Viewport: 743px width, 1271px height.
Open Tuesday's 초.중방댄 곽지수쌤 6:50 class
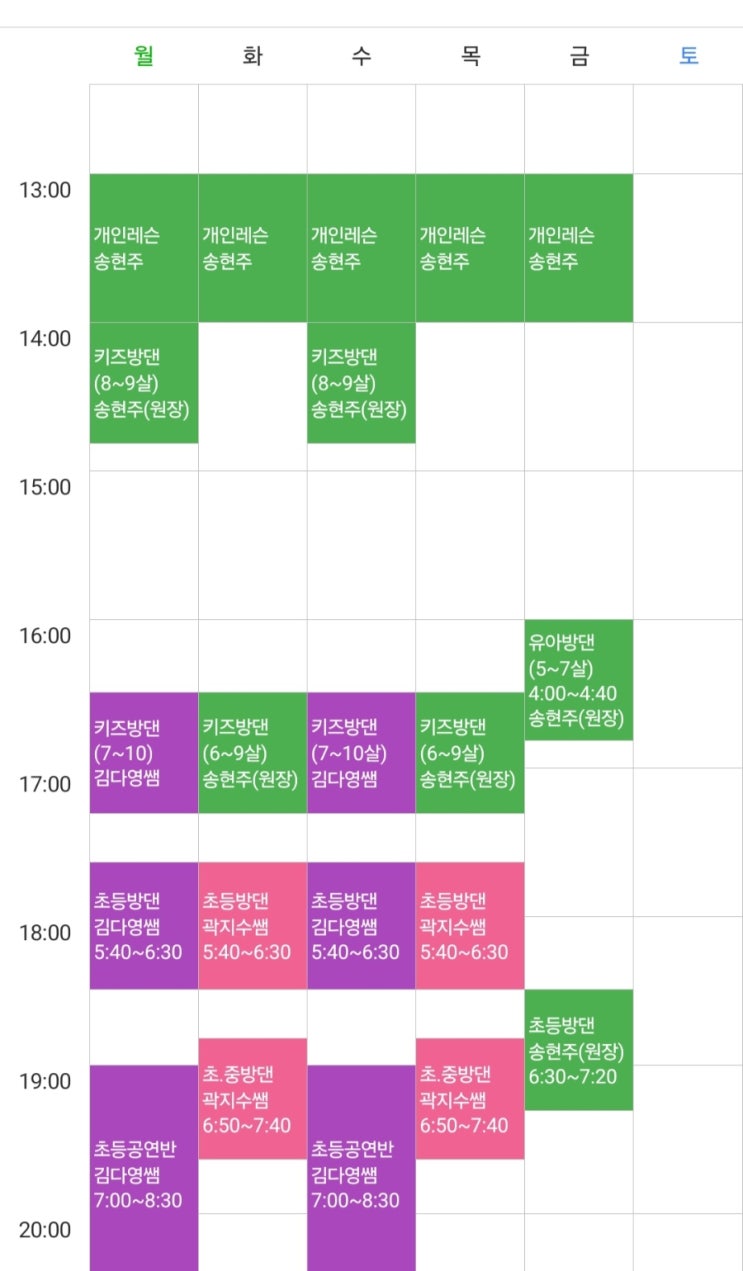point(252,1099)
